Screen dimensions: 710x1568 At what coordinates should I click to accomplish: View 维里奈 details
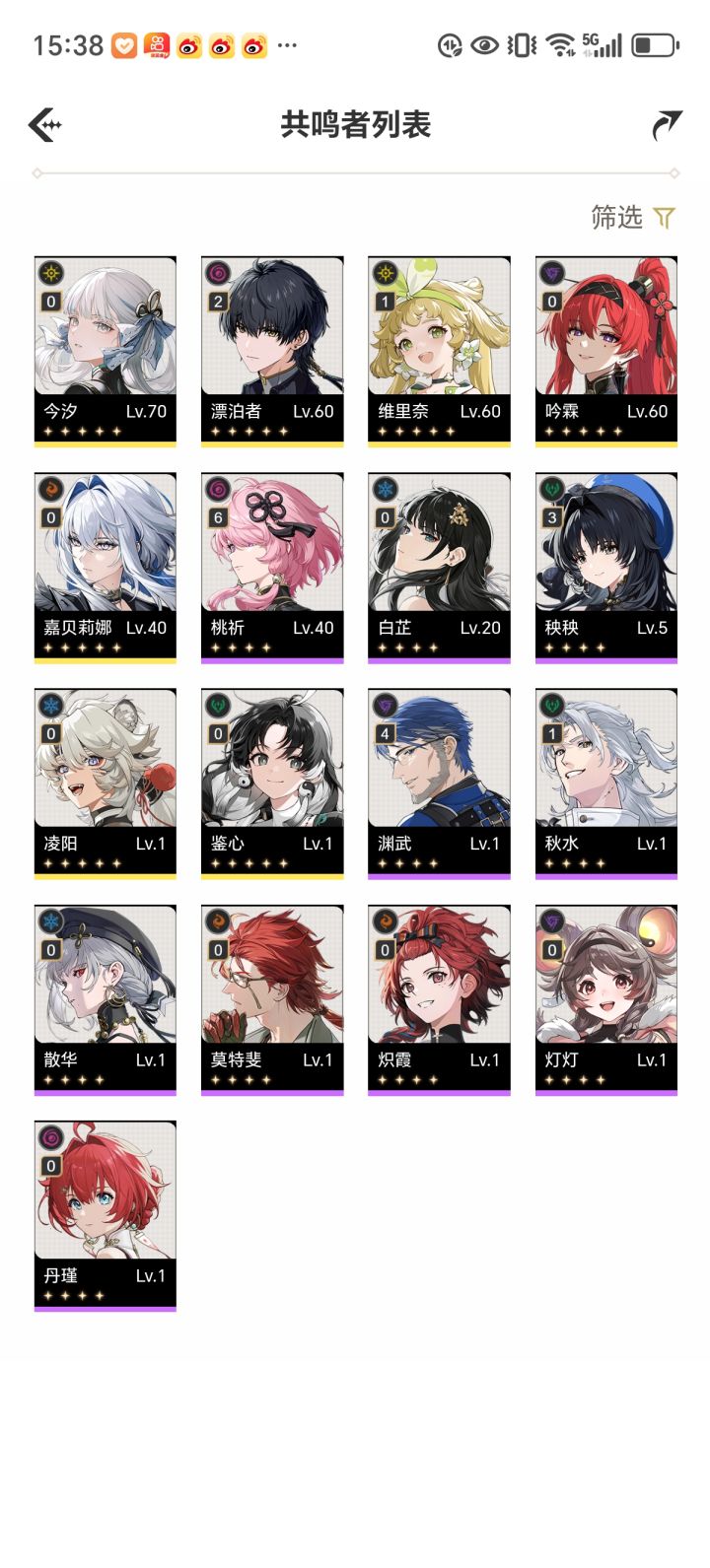(x=439, y=352)
